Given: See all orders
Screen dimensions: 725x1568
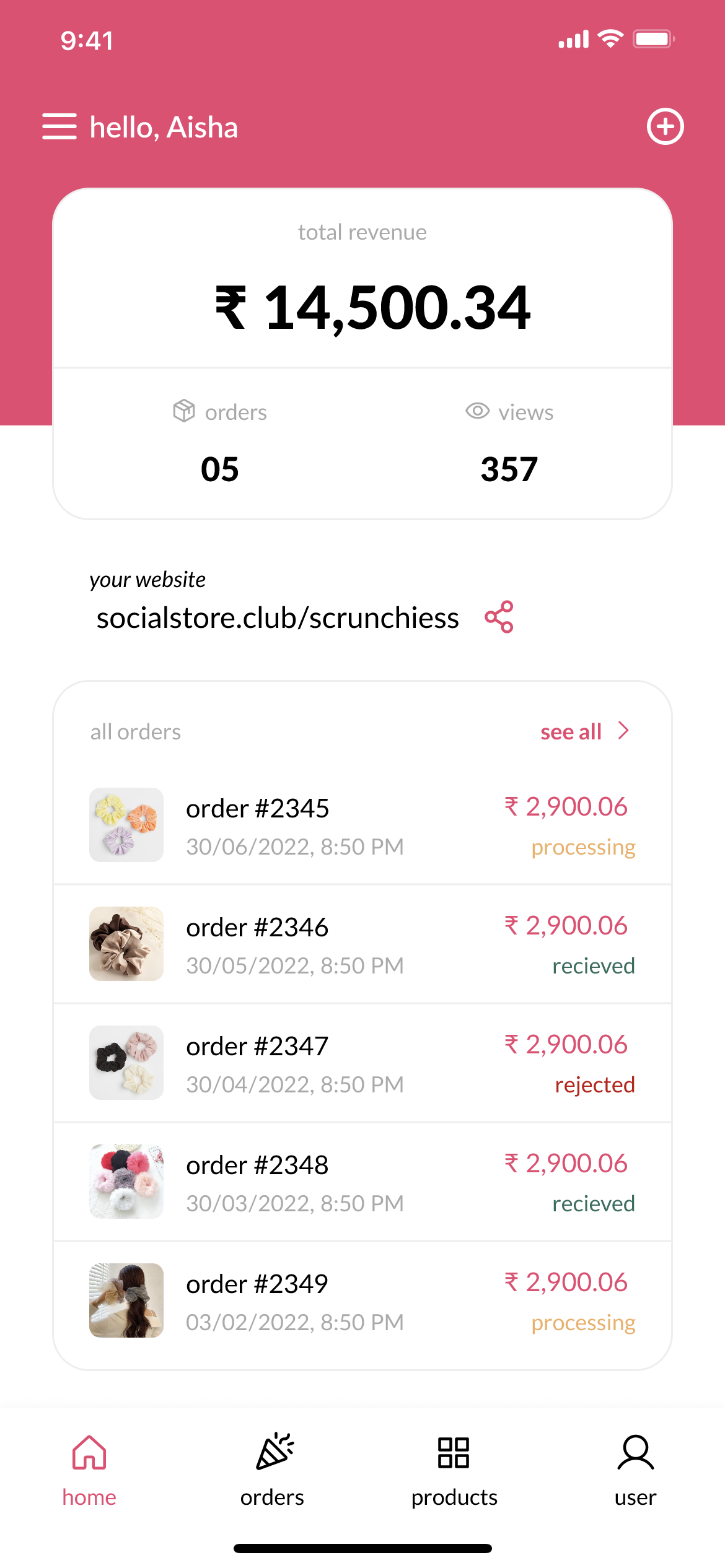Looking at the screenshot, I should pos(584,731).
